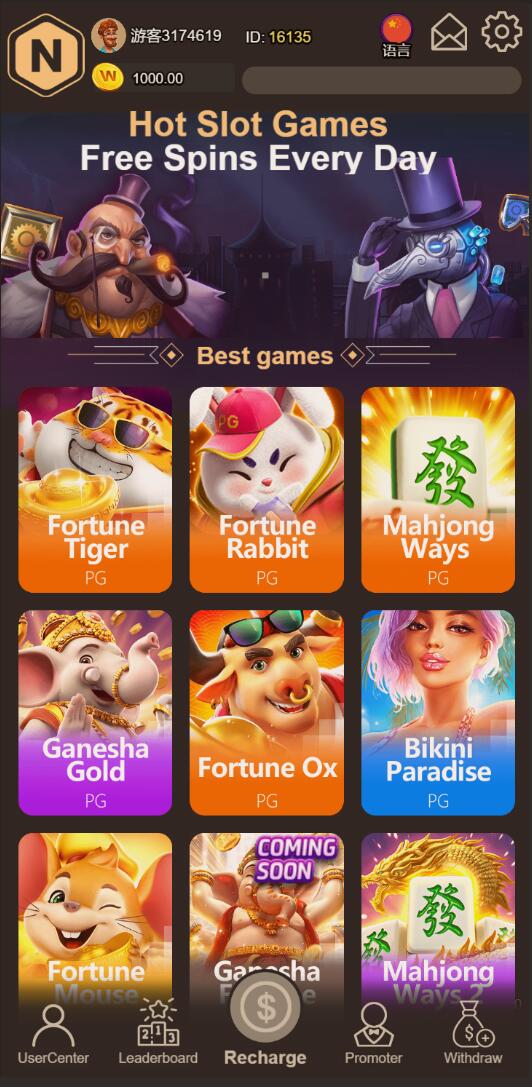Change language via the flag icon
Screen dimensions: 532x1087
coord(396,36)
